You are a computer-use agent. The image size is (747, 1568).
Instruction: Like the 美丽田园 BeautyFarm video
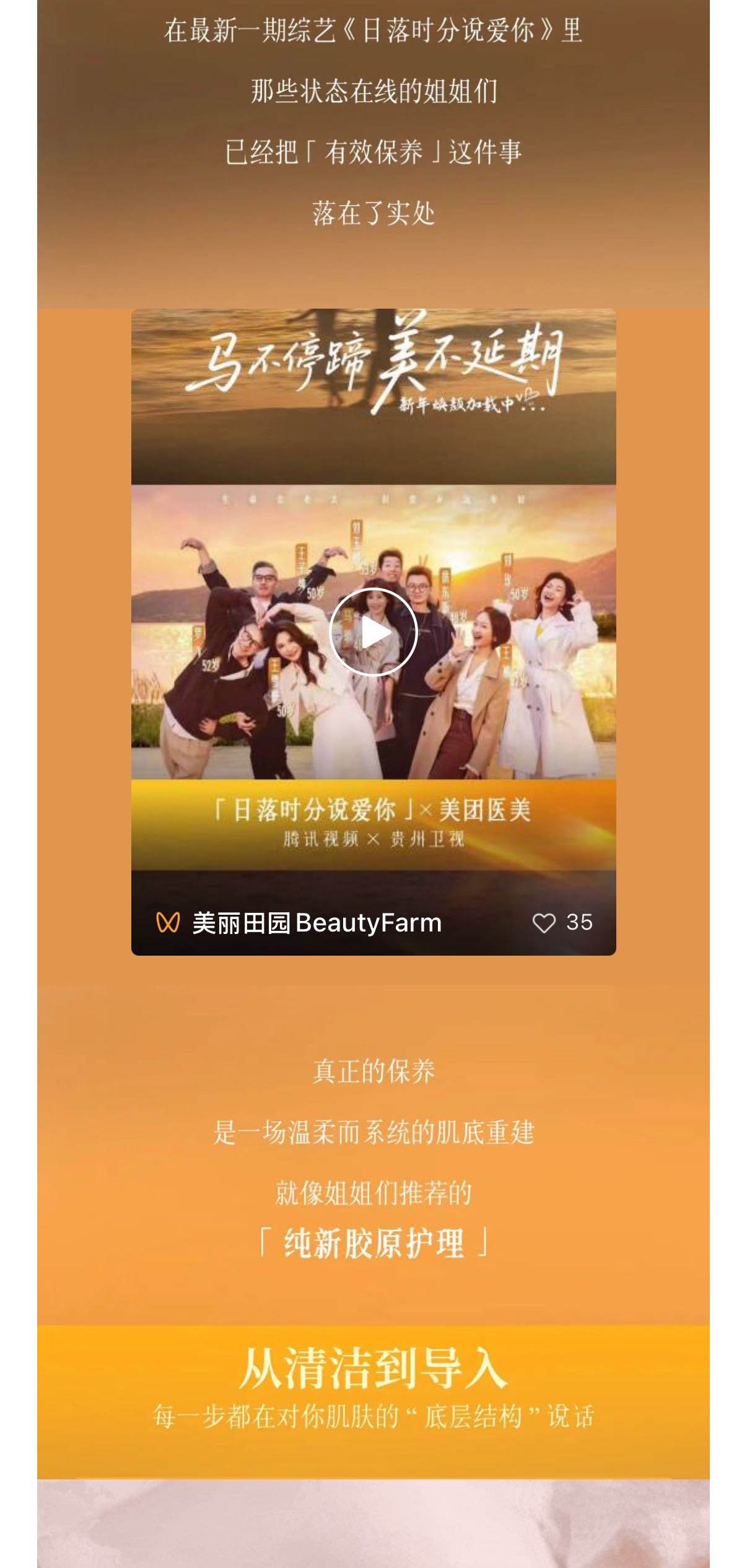click(544, 923)
